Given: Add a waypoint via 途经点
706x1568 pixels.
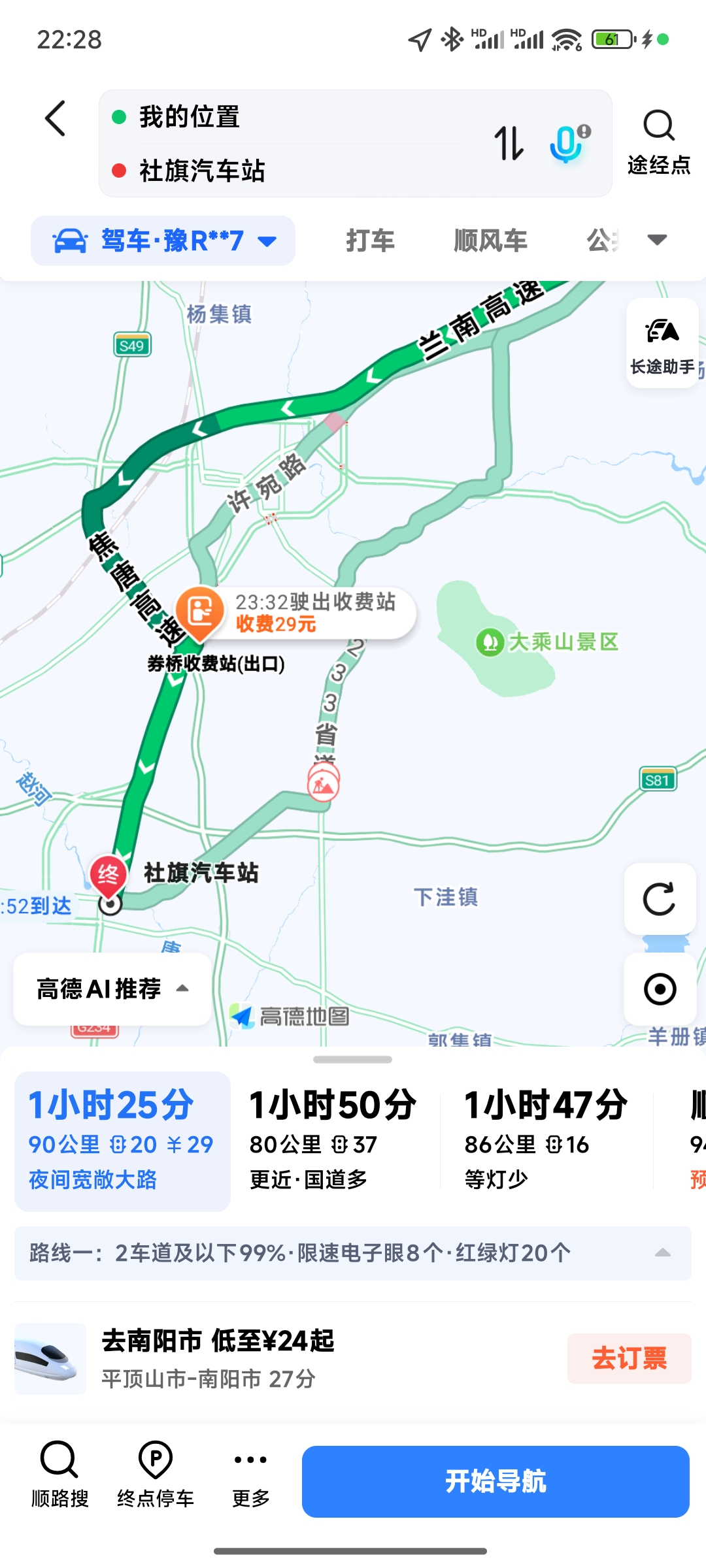Looking at the screenshot, I should tap(659, 142).
